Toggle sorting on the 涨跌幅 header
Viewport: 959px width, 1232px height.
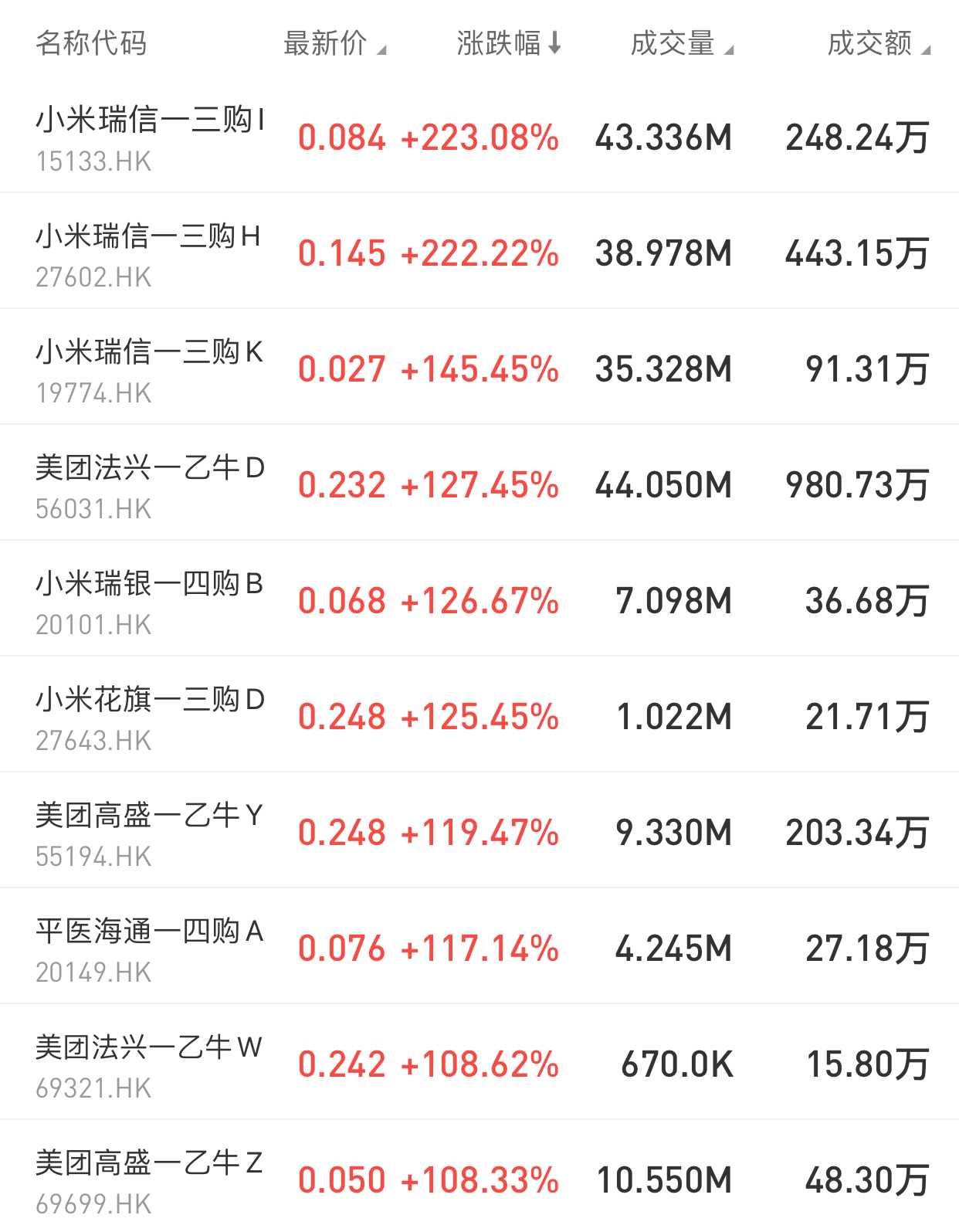508,43
